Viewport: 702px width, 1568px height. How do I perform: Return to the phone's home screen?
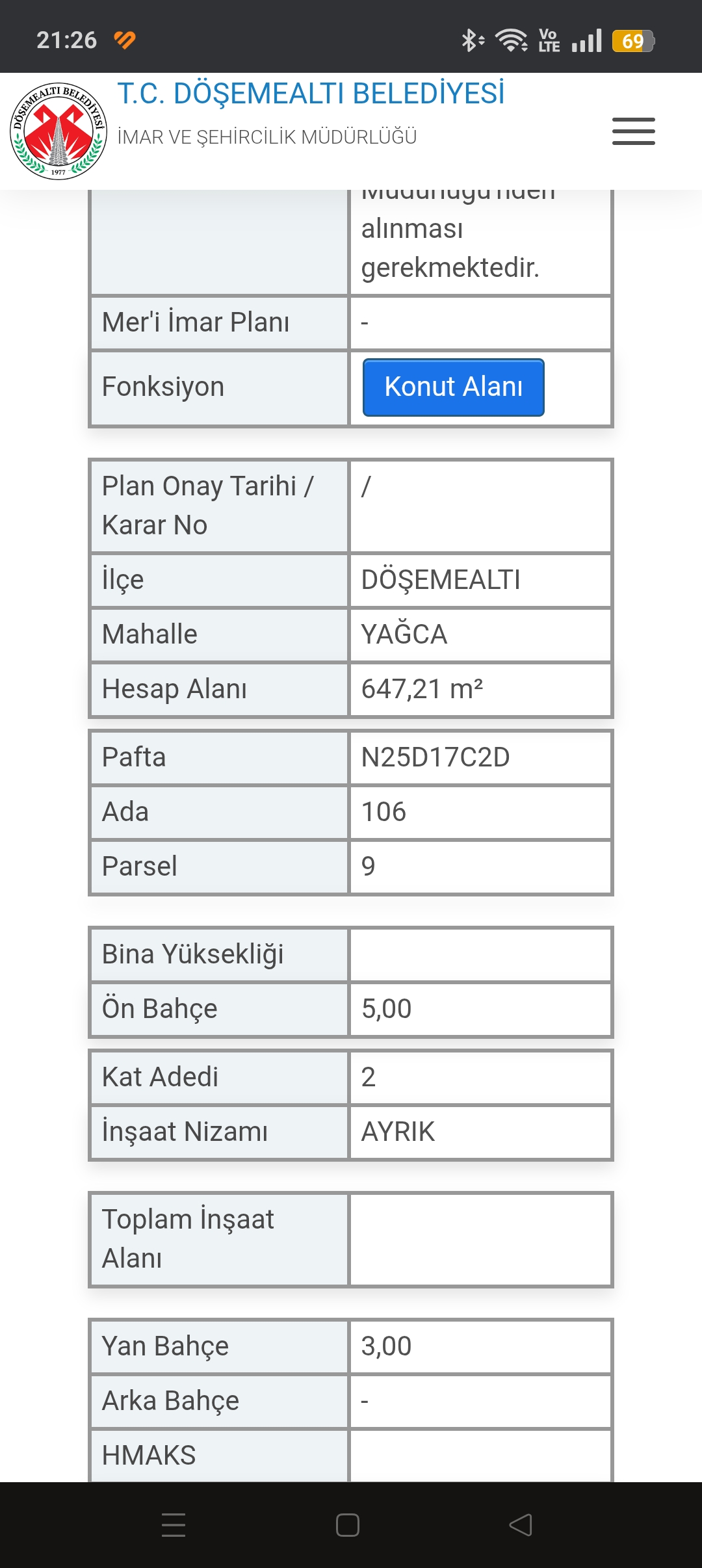point(348,1525)
